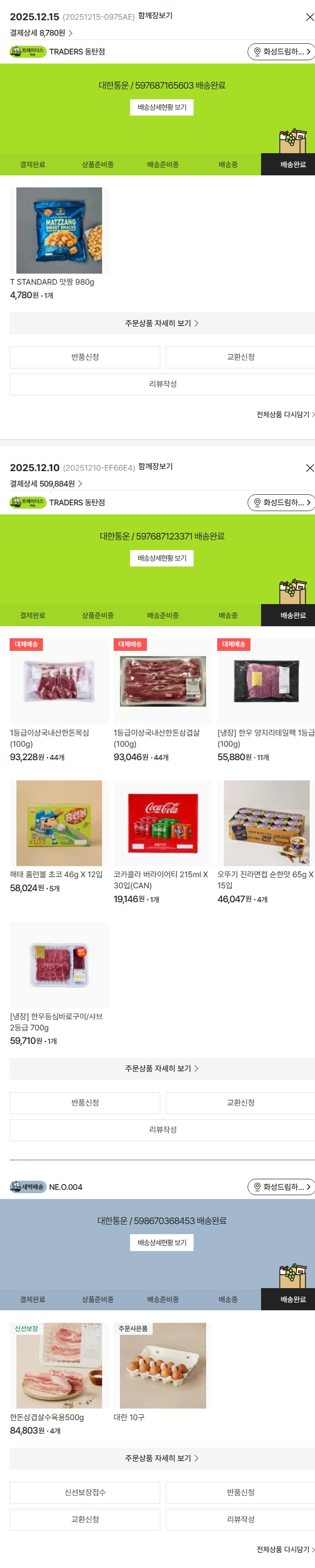Open T STANDARD 맛짱 980g product
315x1568 pixels.
click(59, 231)
